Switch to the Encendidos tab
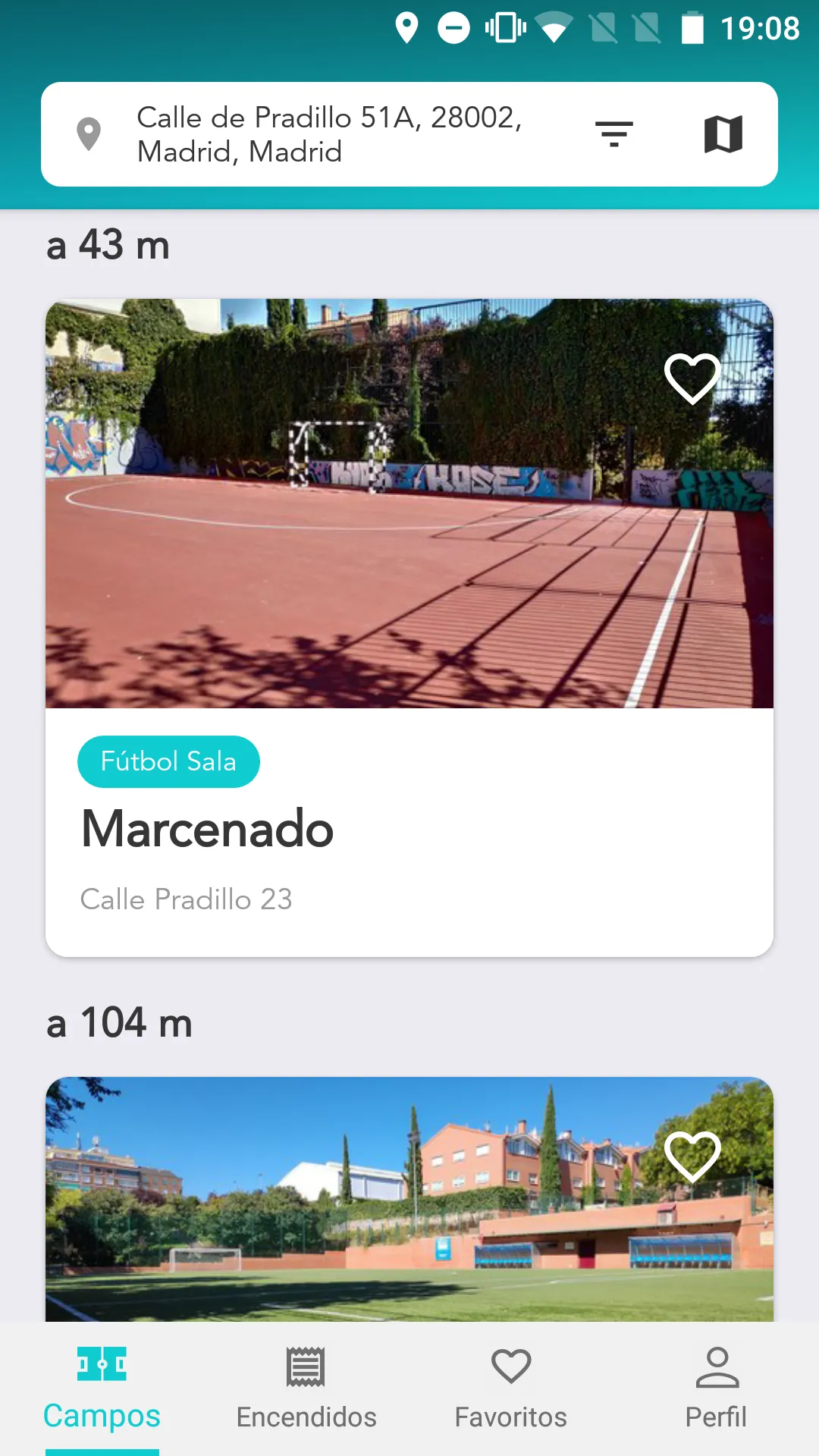 306,1389
